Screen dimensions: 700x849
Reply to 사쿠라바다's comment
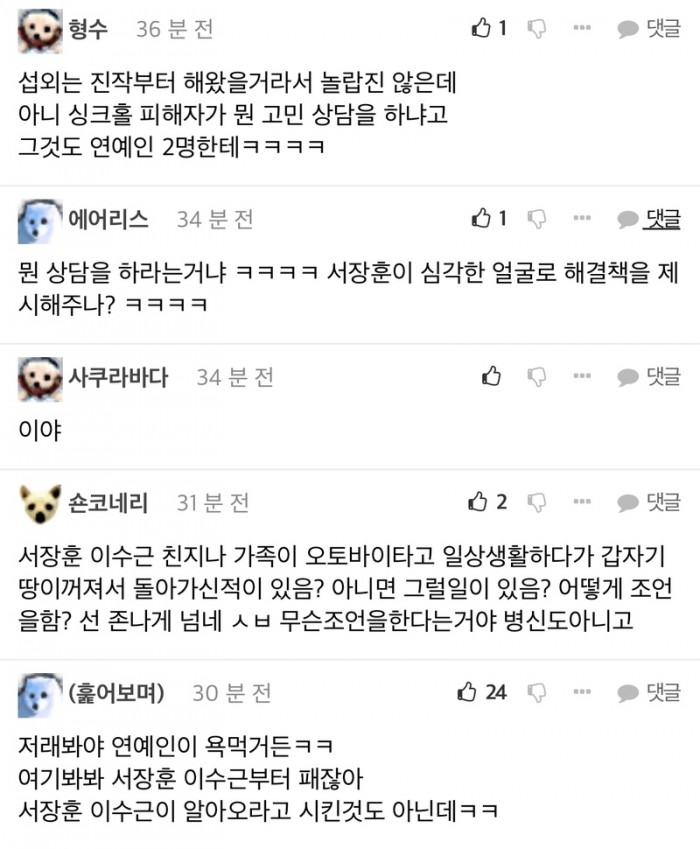tap(649, 376)
